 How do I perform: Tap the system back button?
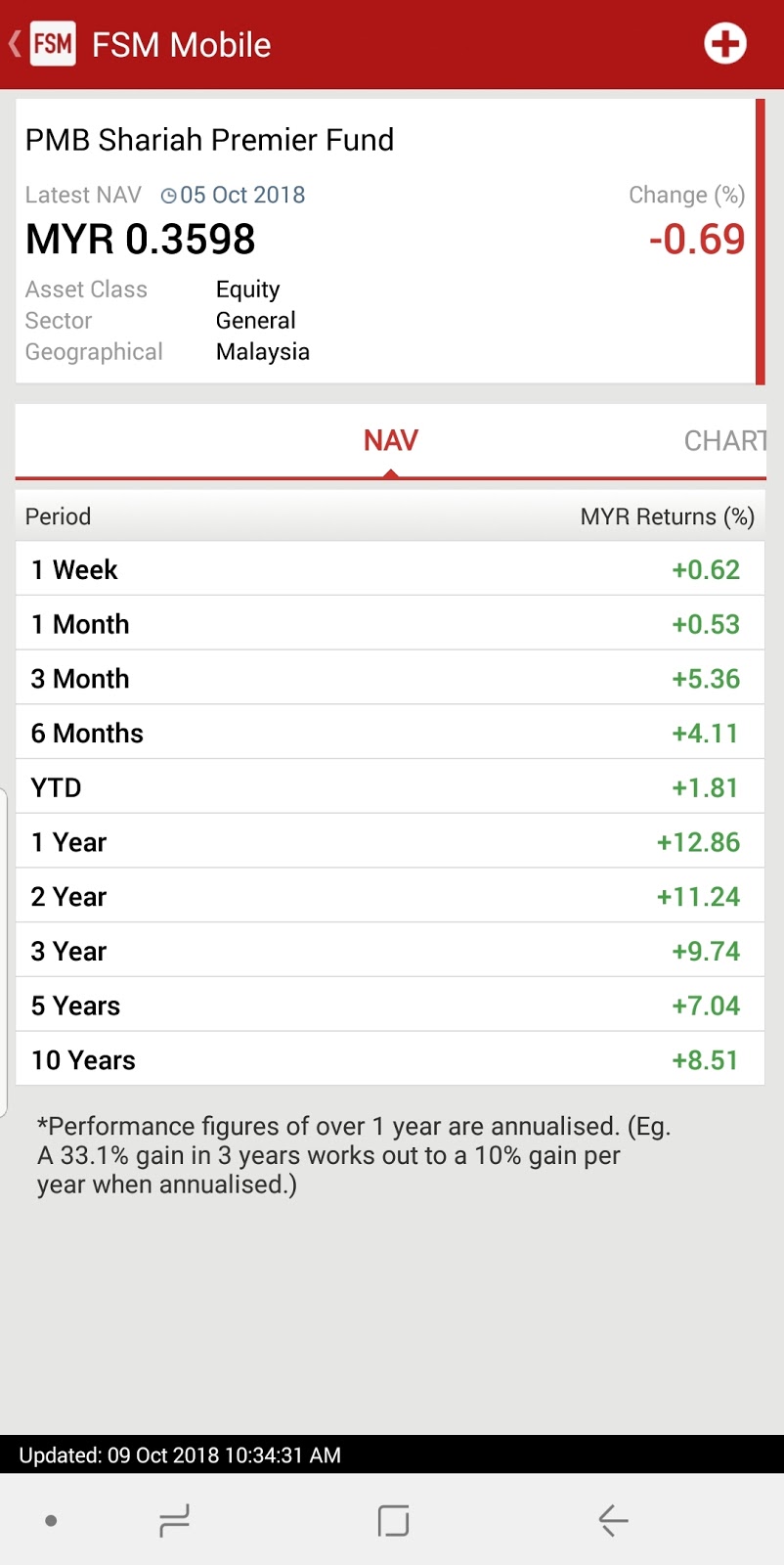click(x=613, y=1520)
